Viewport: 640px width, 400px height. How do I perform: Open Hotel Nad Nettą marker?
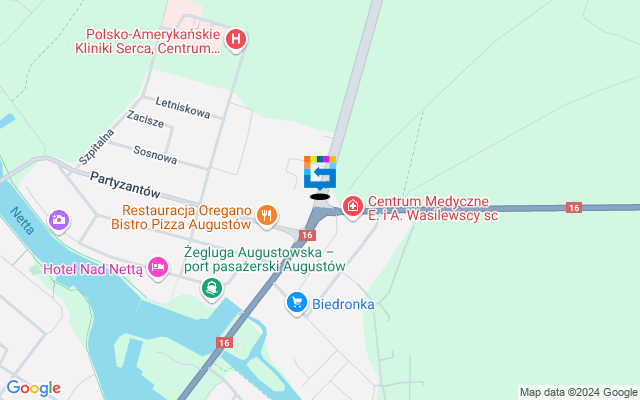(x=158, y=268)
